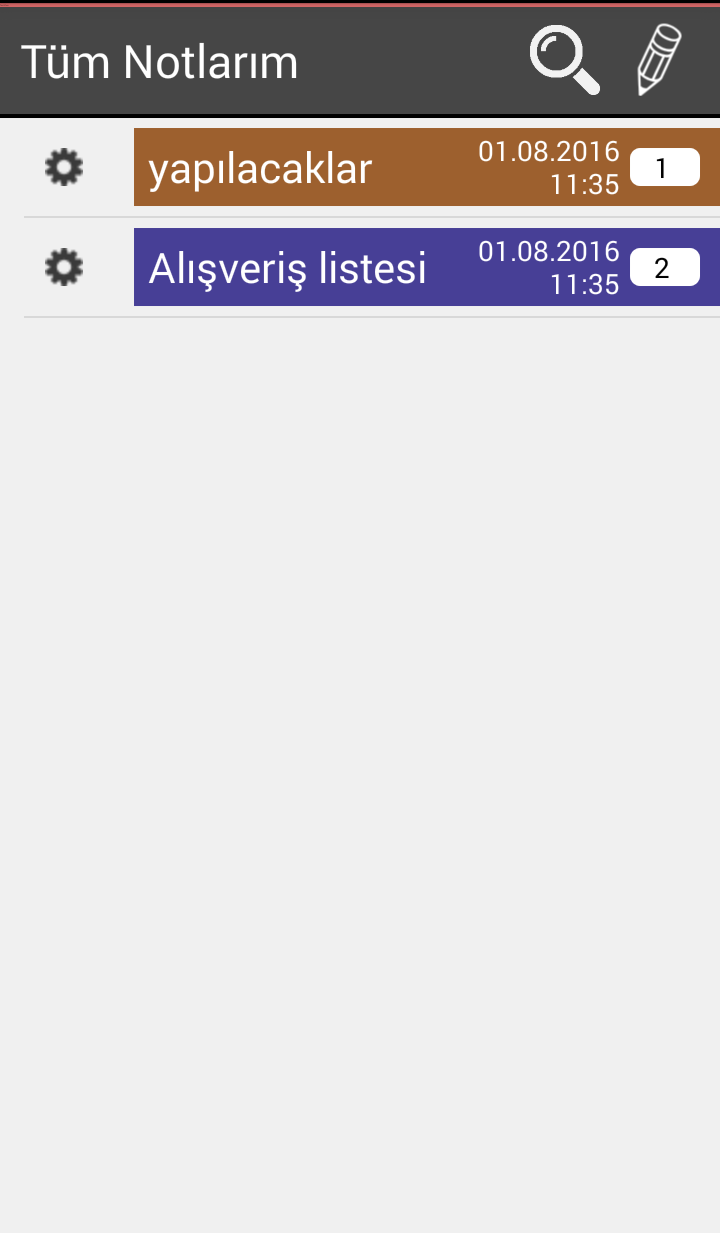Open the Alışveriş listesi note
This screenshot has width=720, height=1233.
click(x=300, y=268)
